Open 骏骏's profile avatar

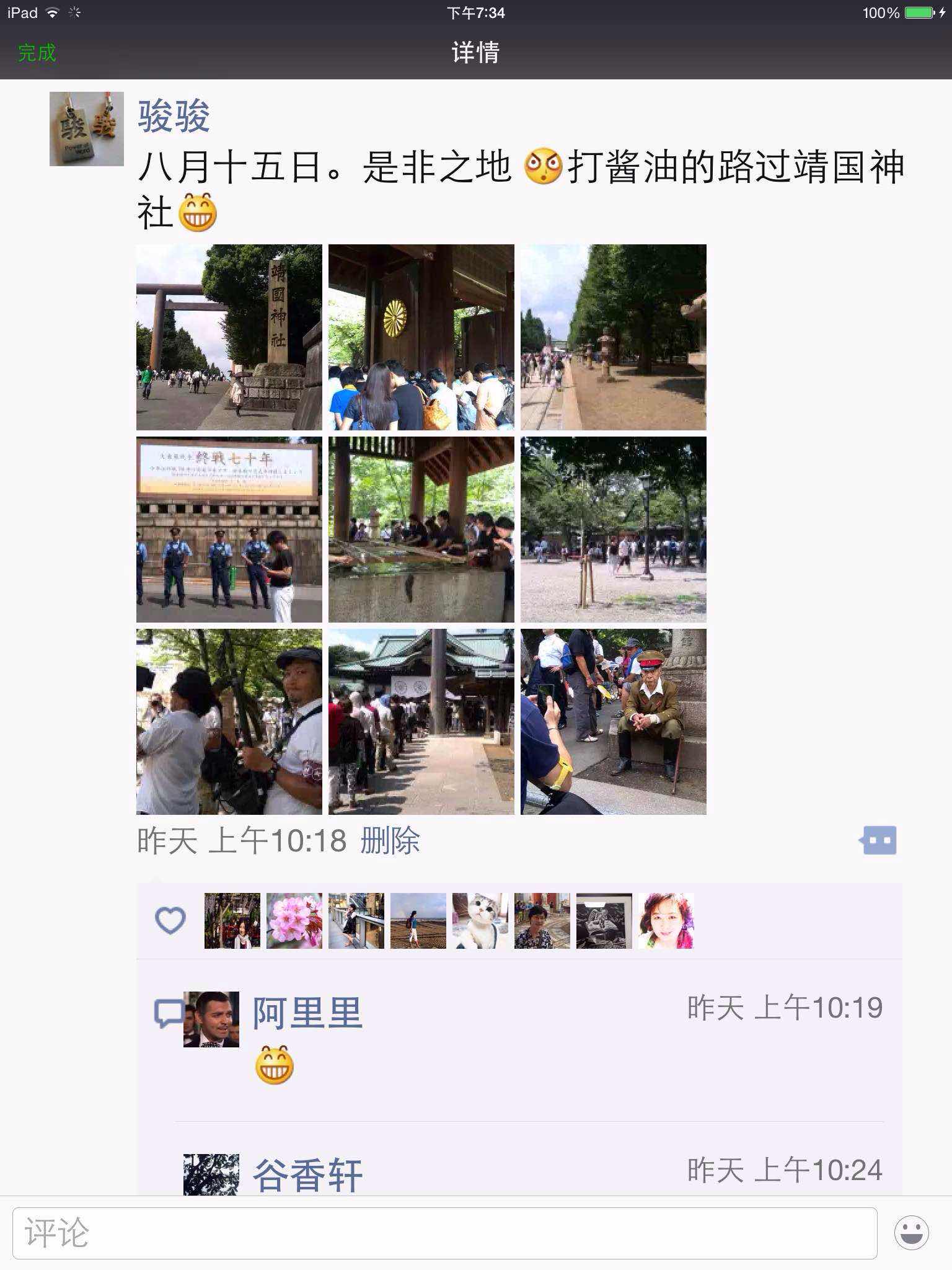click(x=87, y=129)
